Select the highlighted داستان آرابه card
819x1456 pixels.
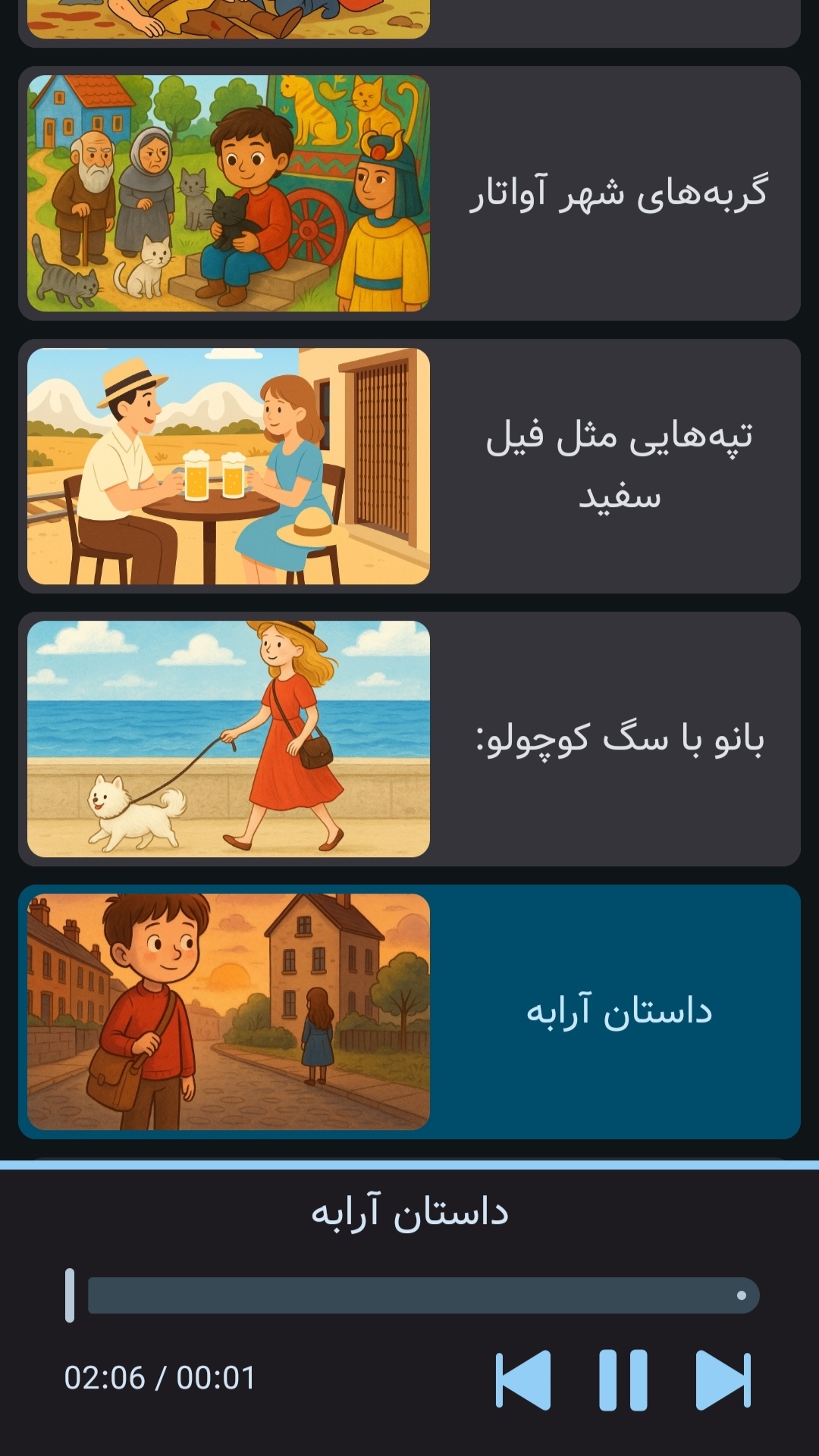409,1012
